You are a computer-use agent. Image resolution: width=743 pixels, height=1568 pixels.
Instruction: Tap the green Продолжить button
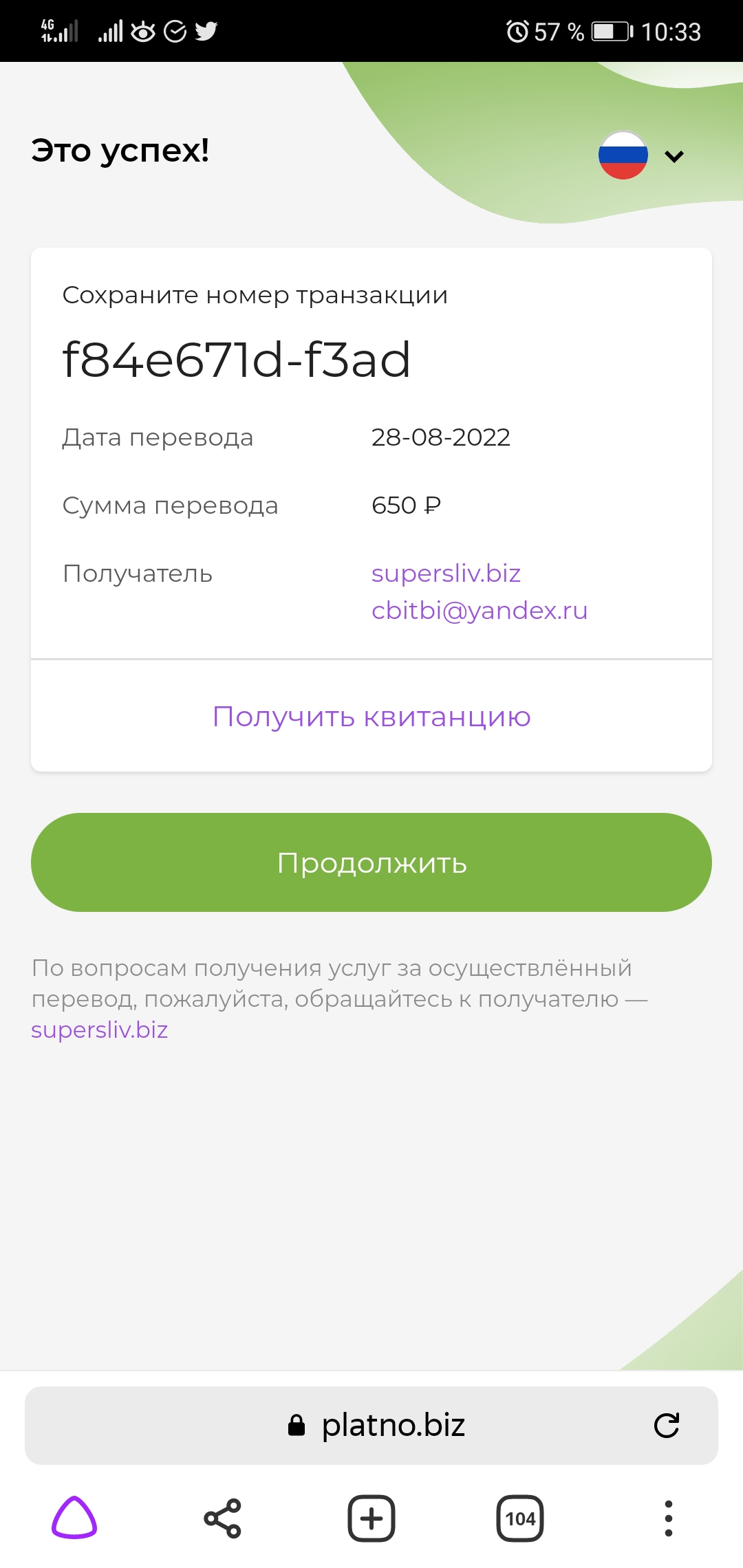(371, 862)
